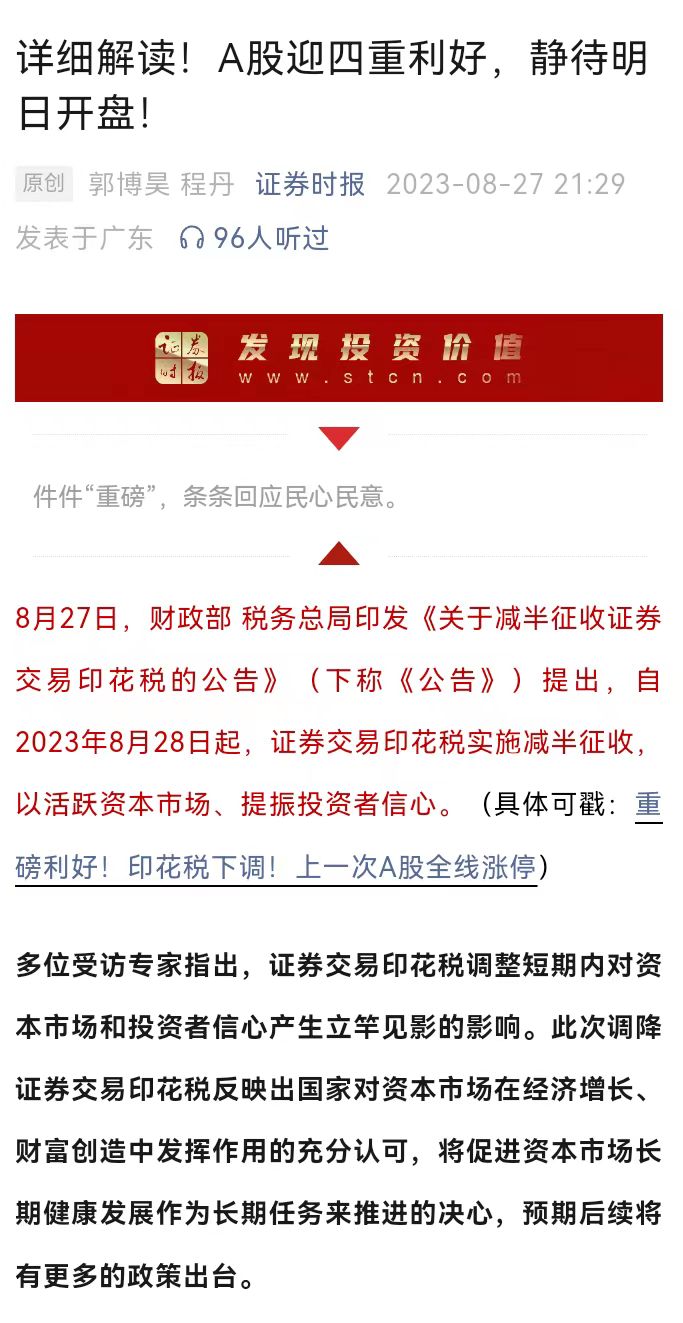
Task: Open the 证券时报 account link
Action: click(x=310, y=184)
